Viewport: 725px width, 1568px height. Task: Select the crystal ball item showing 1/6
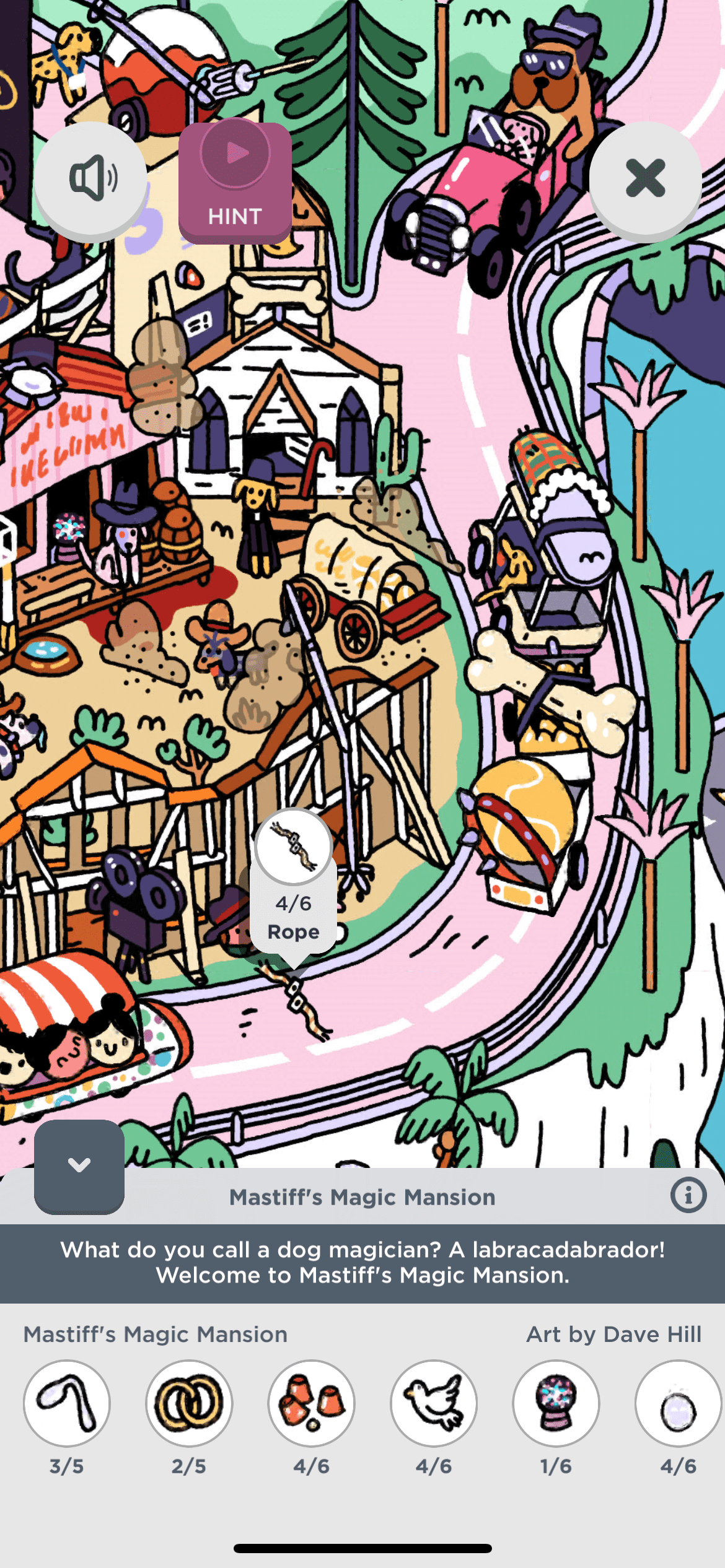(x=556, y=1403)
